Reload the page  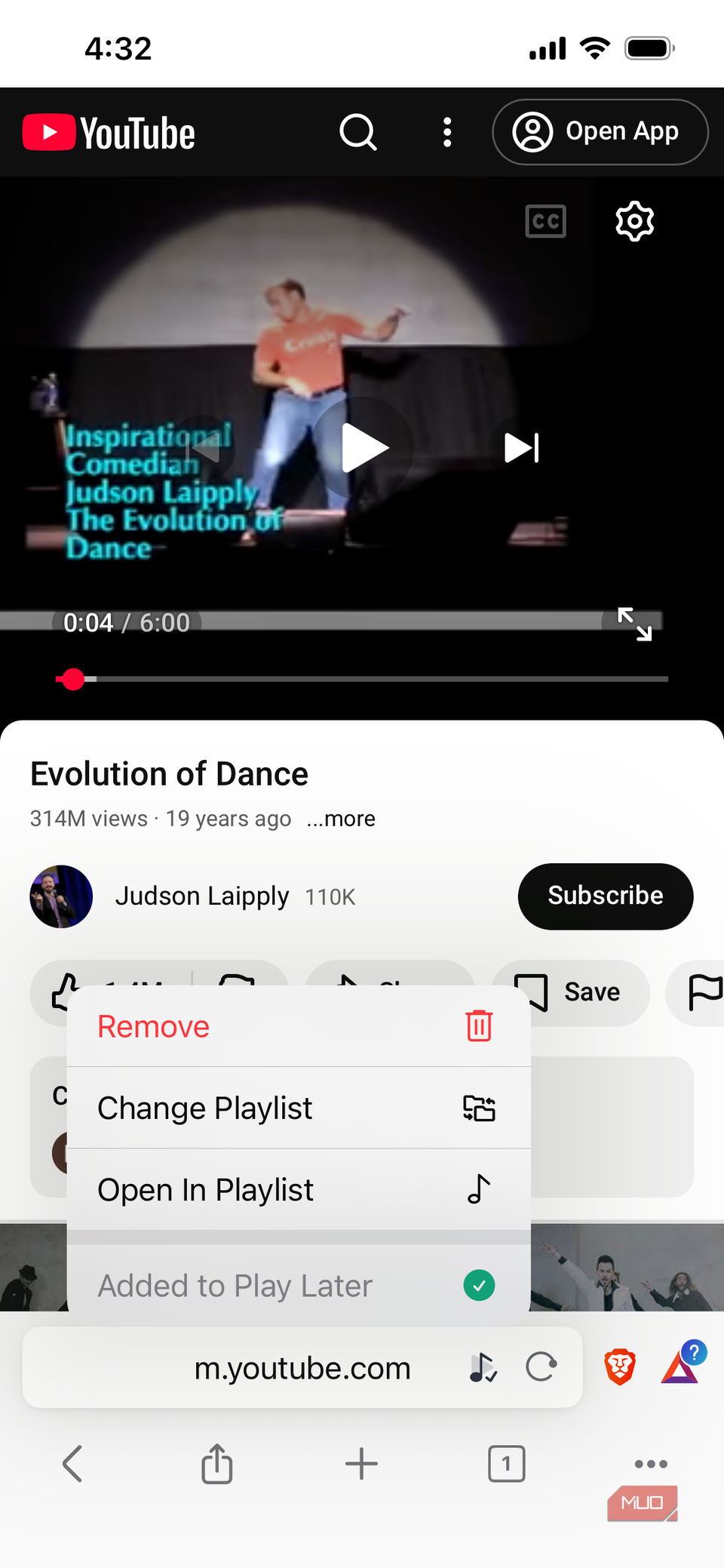tap(541, 1367)
